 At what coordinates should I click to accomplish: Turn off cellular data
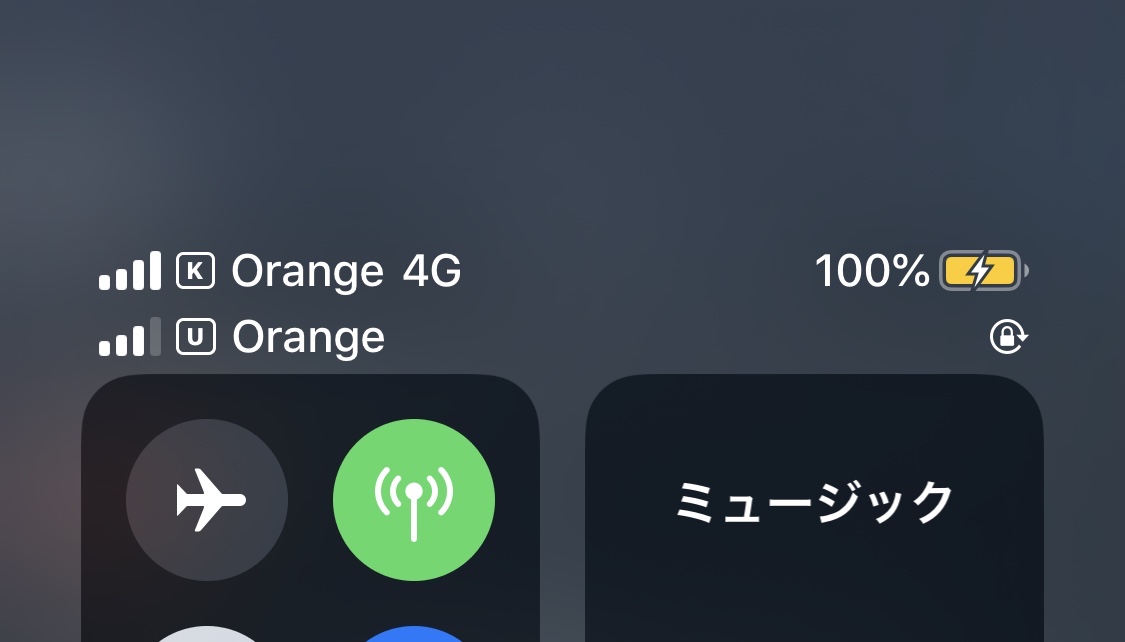[413, 499]
